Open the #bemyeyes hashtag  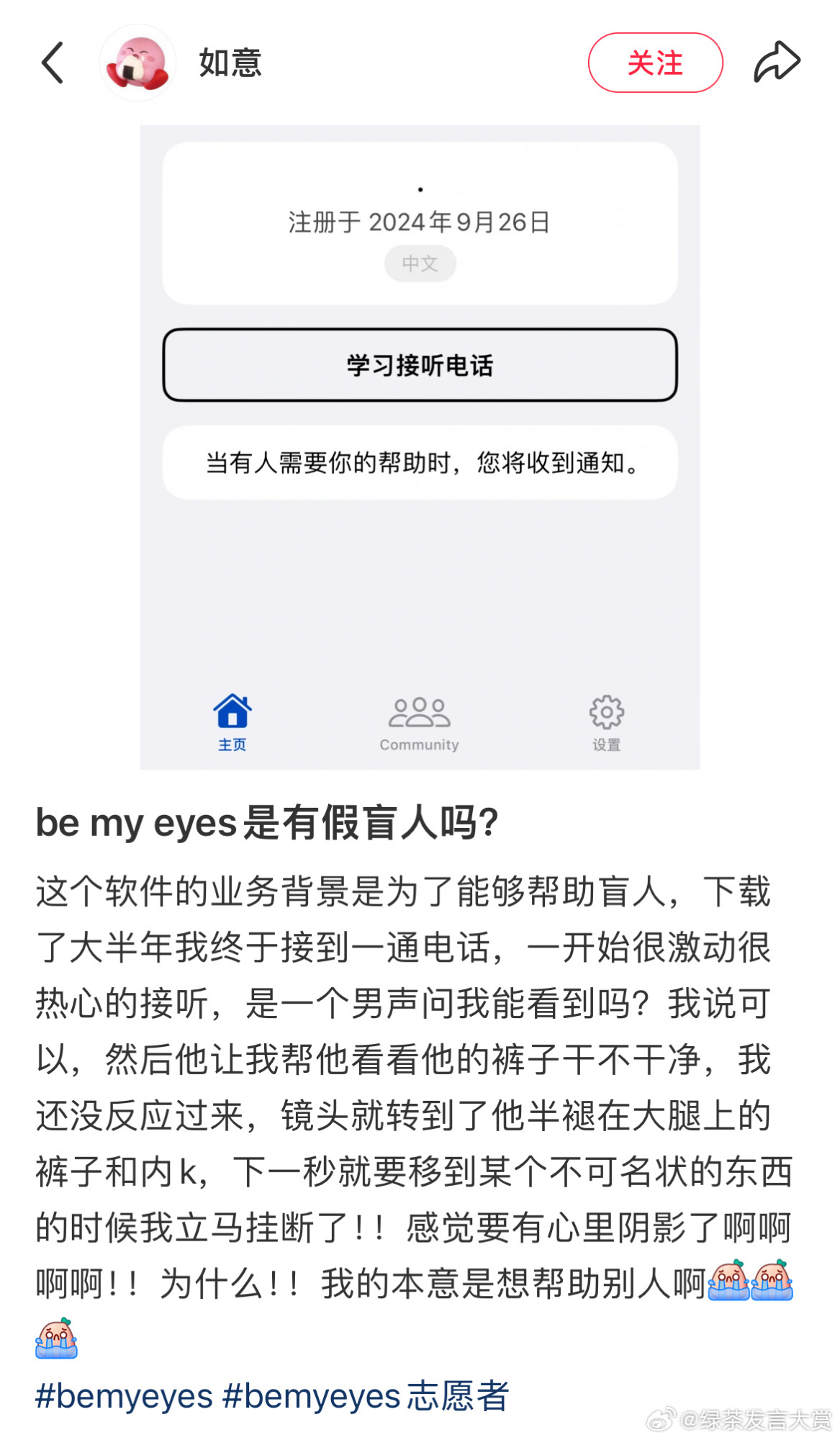pos(124,1396)
